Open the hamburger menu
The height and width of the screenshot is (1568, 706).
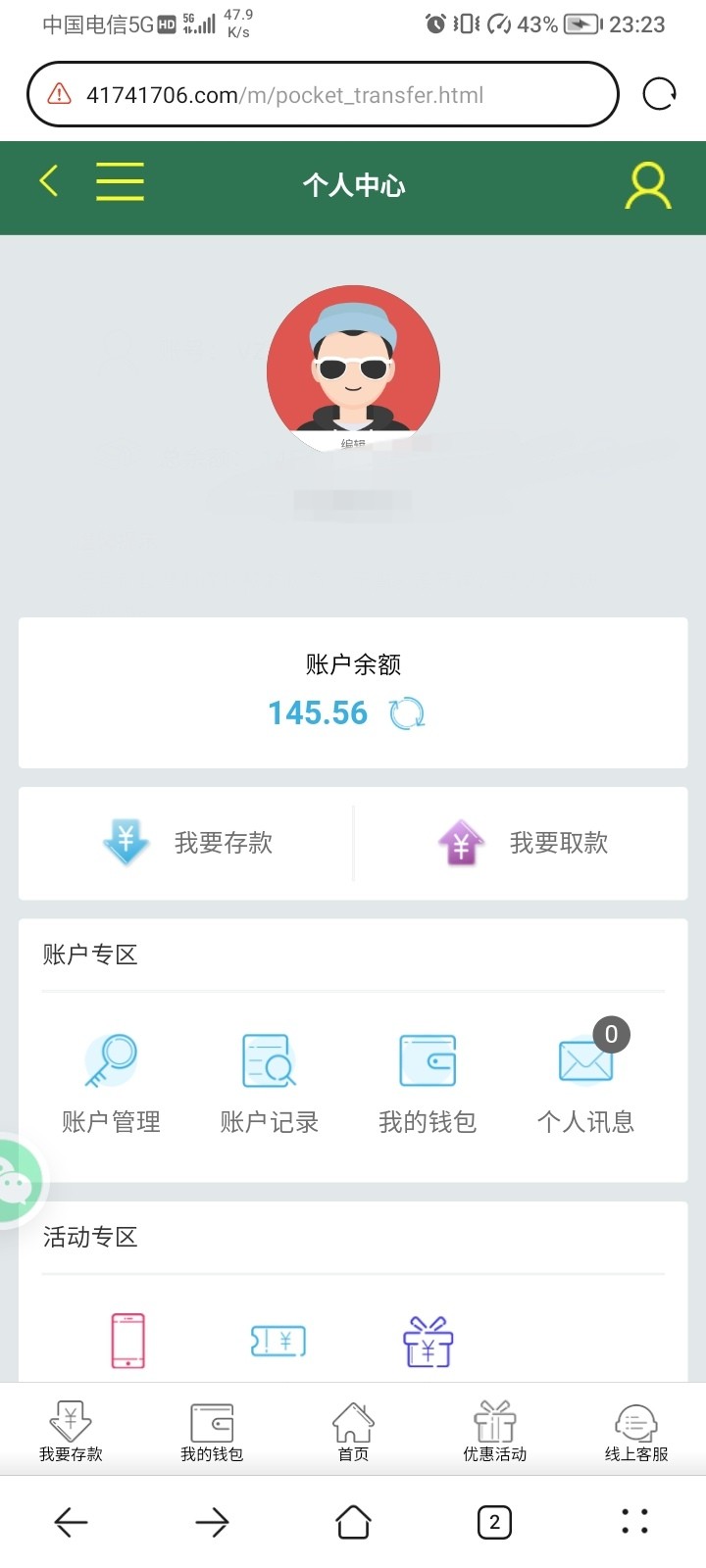click(120, 182)
